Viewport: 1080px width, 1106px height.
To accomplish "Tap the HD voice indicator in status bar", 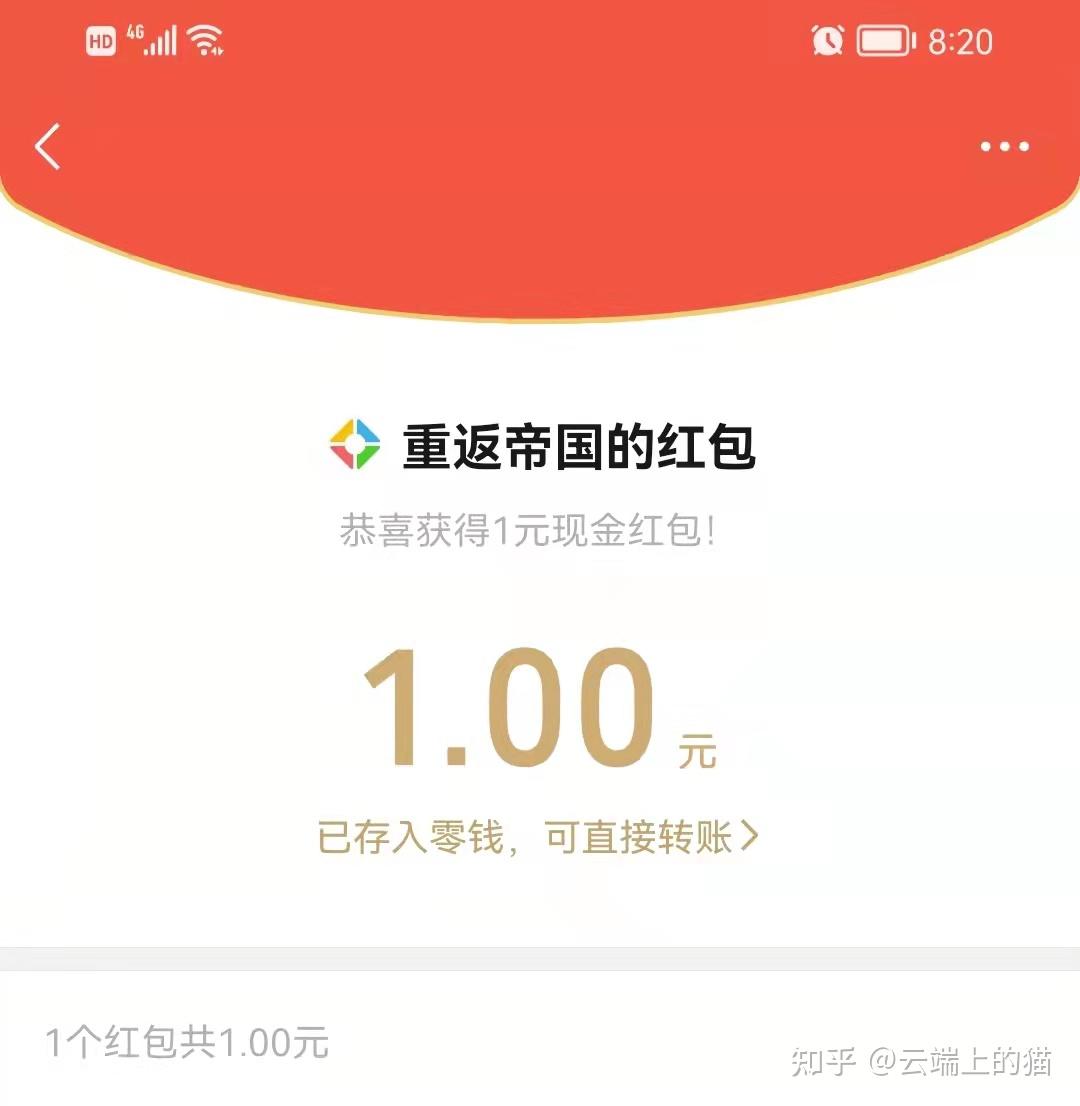I will 100,40.
